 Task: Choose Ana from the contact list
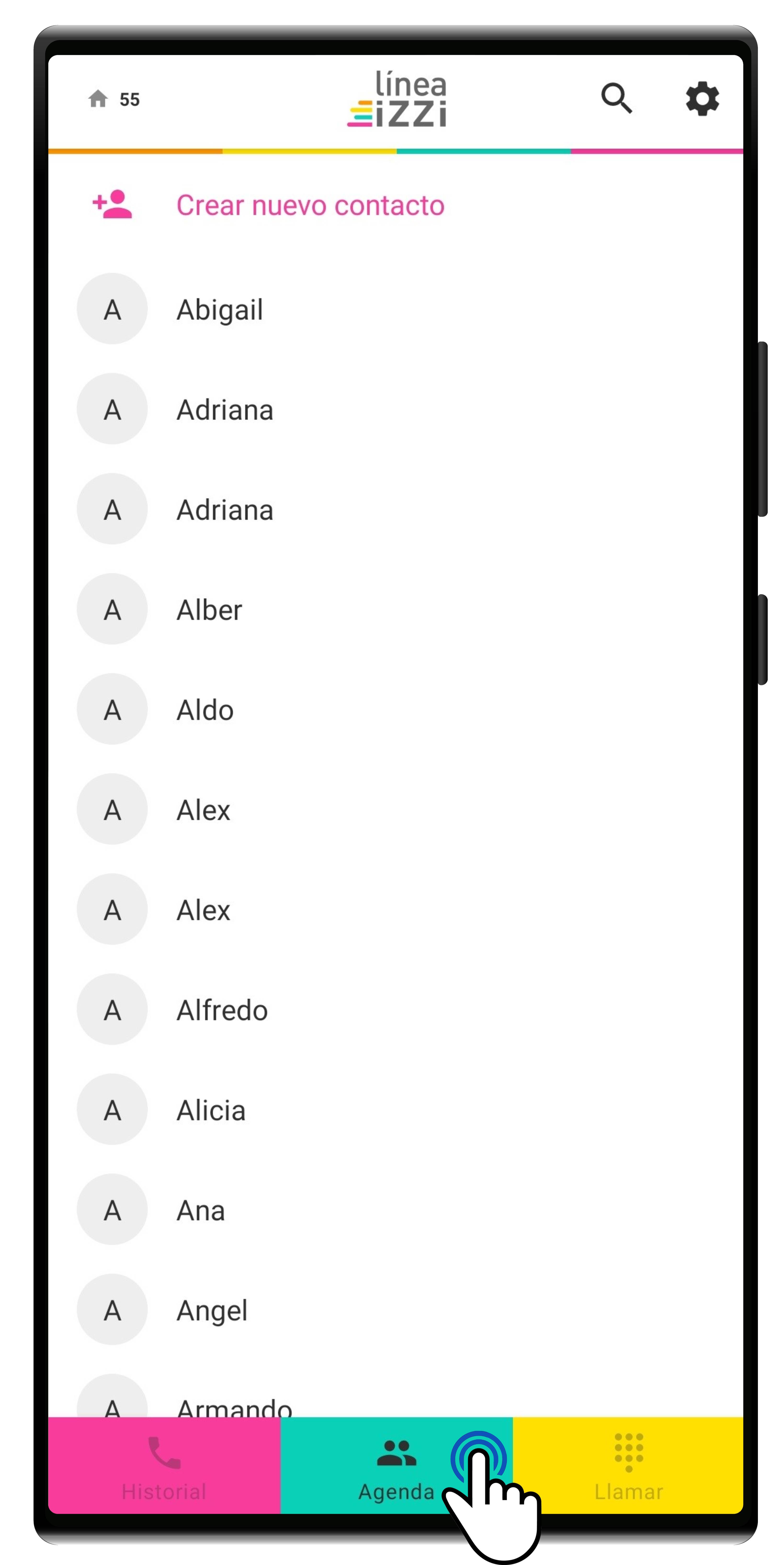pos(200,1211)
